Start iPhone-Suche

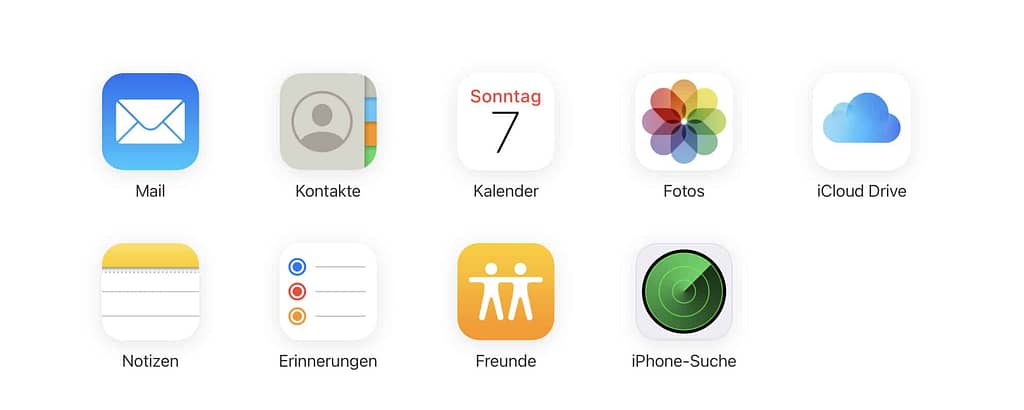[x=684, y=291]
